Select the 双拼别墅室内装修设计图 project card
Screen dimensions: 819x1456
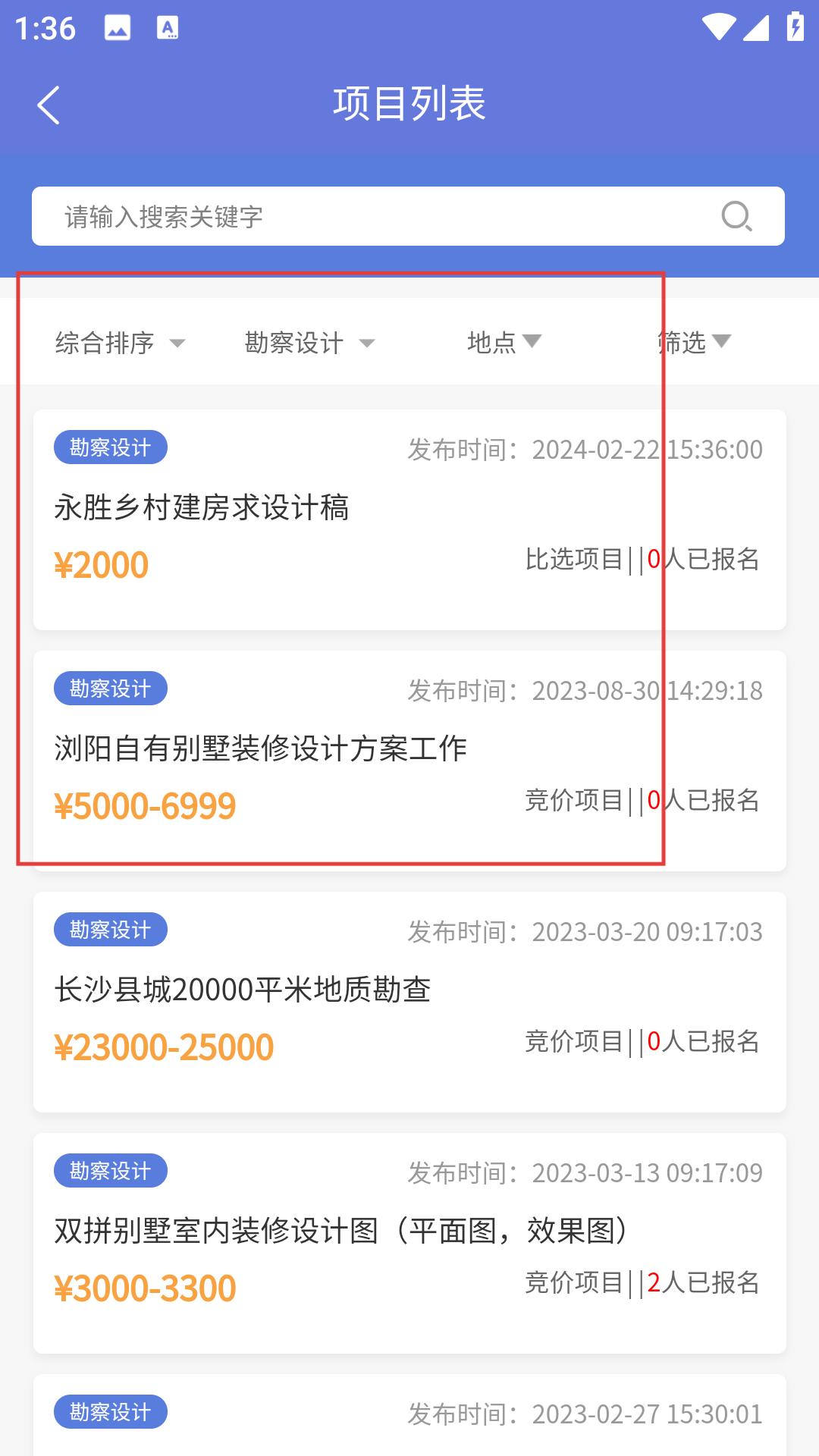tap(409, 1243)
